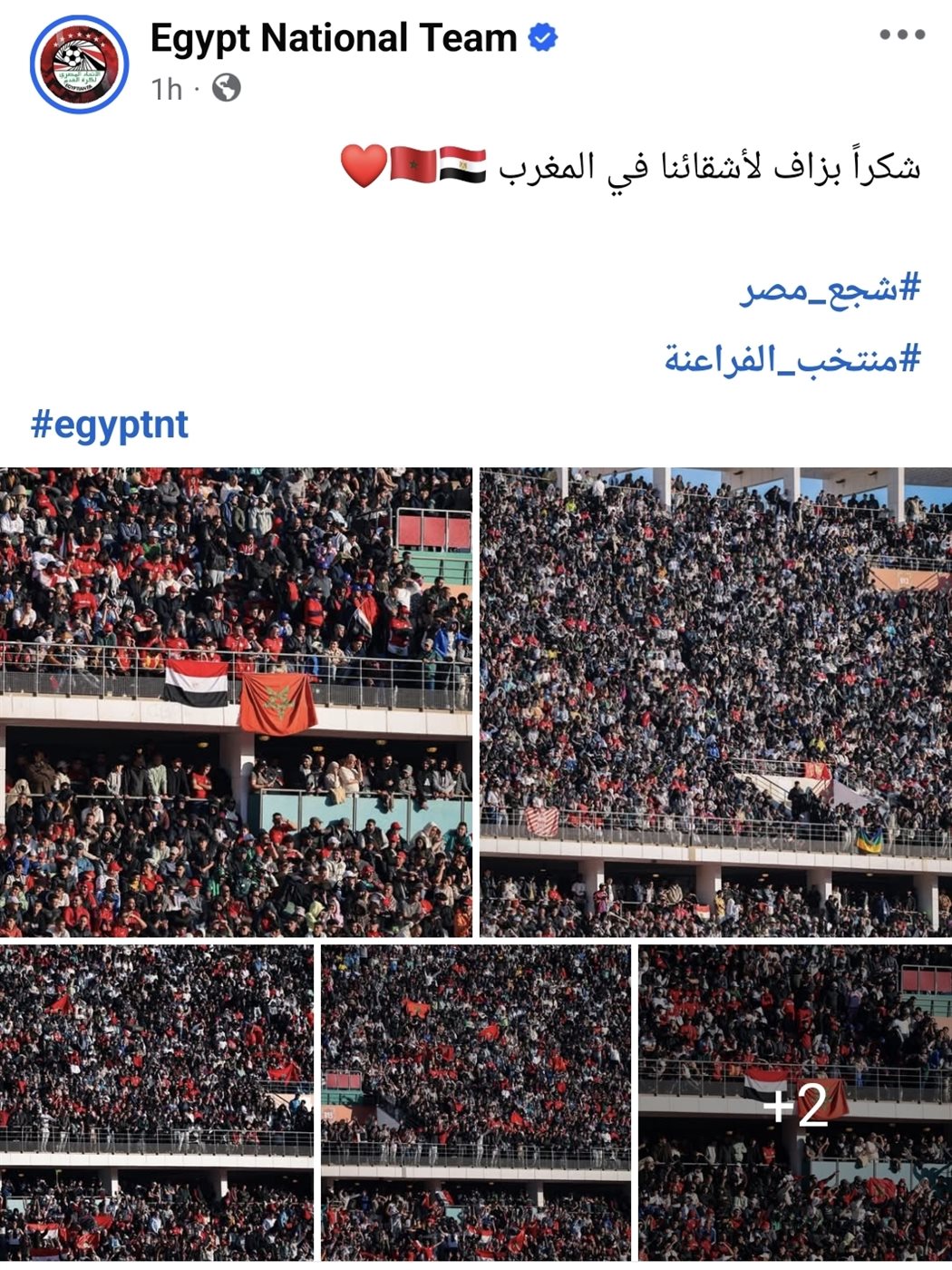
Task: Open the large crowd photo beside the flags photo
Action: click(715, 701)
